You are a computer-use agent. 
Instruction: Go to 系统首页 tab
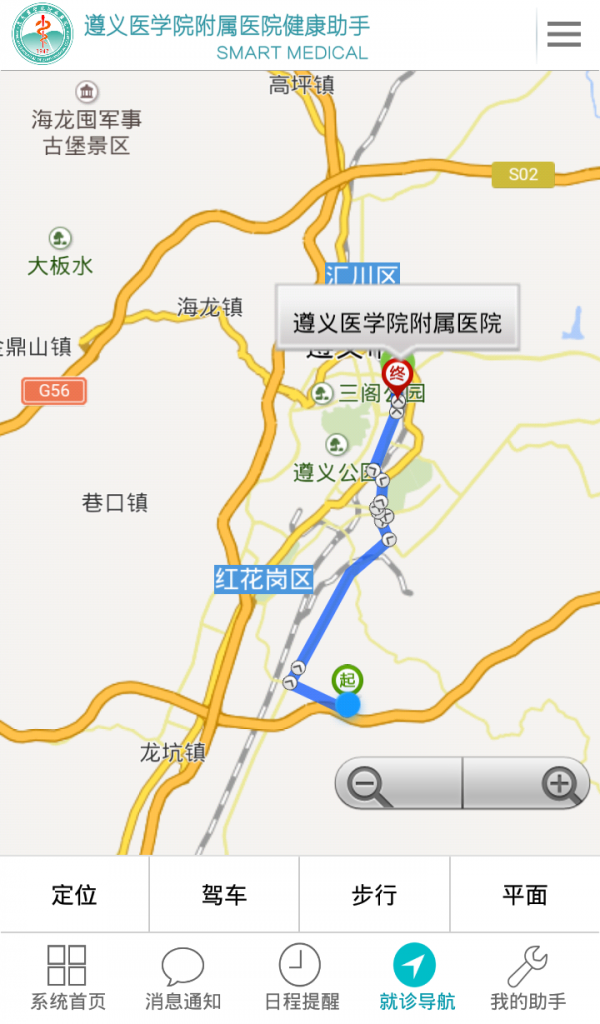pos(67,977)
